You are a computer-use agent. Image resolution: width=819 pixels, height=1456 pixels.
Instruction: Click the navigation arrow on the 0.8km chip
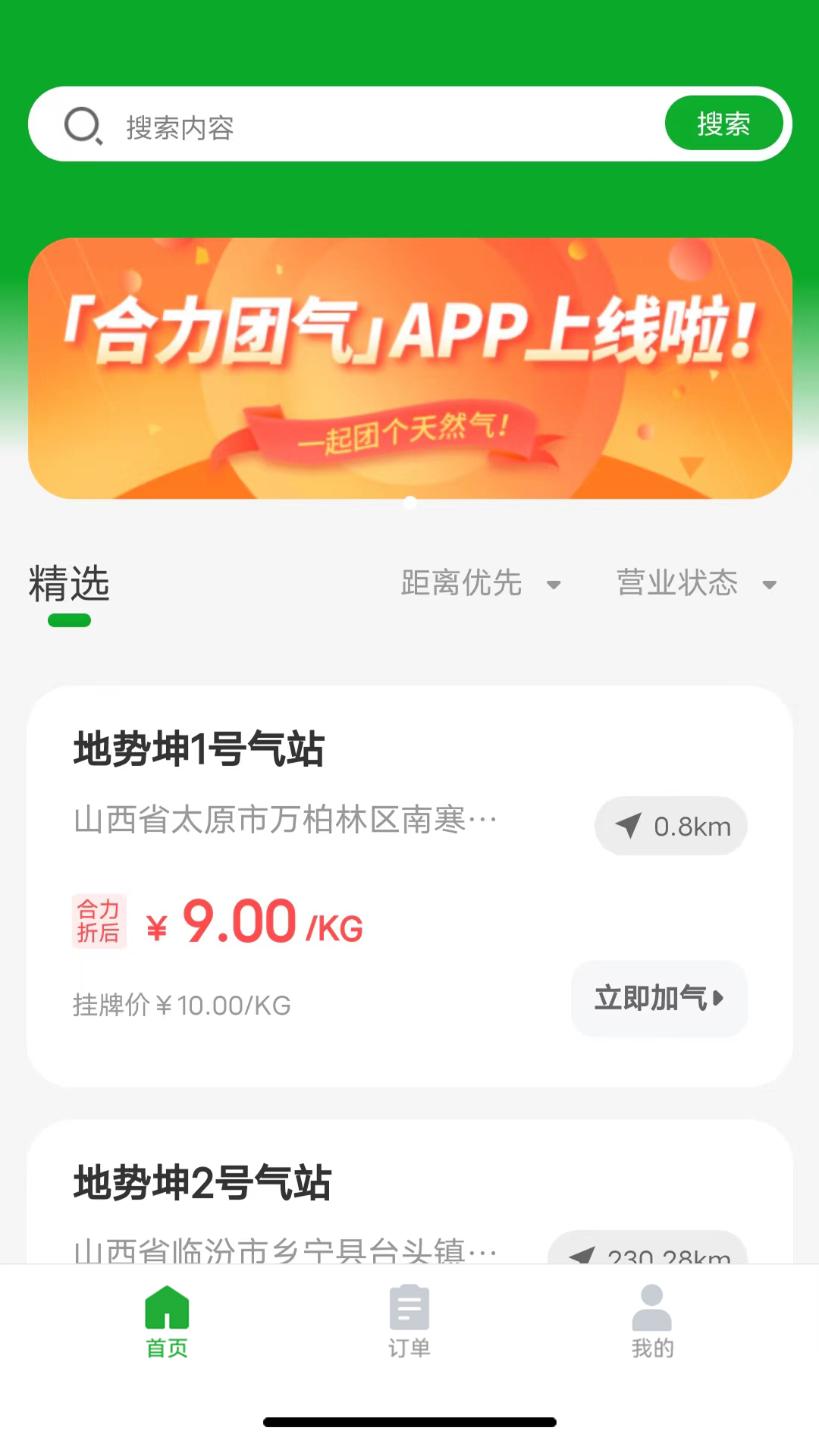tap(629, 826)
